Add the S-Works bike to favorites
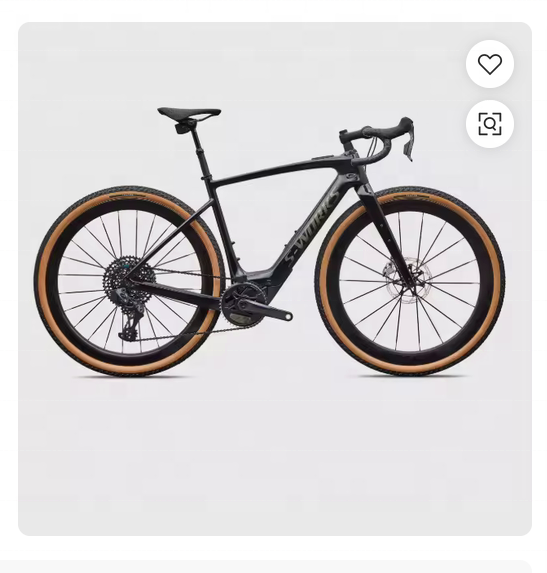The image size is (547, 573). (x=490, y=64)
